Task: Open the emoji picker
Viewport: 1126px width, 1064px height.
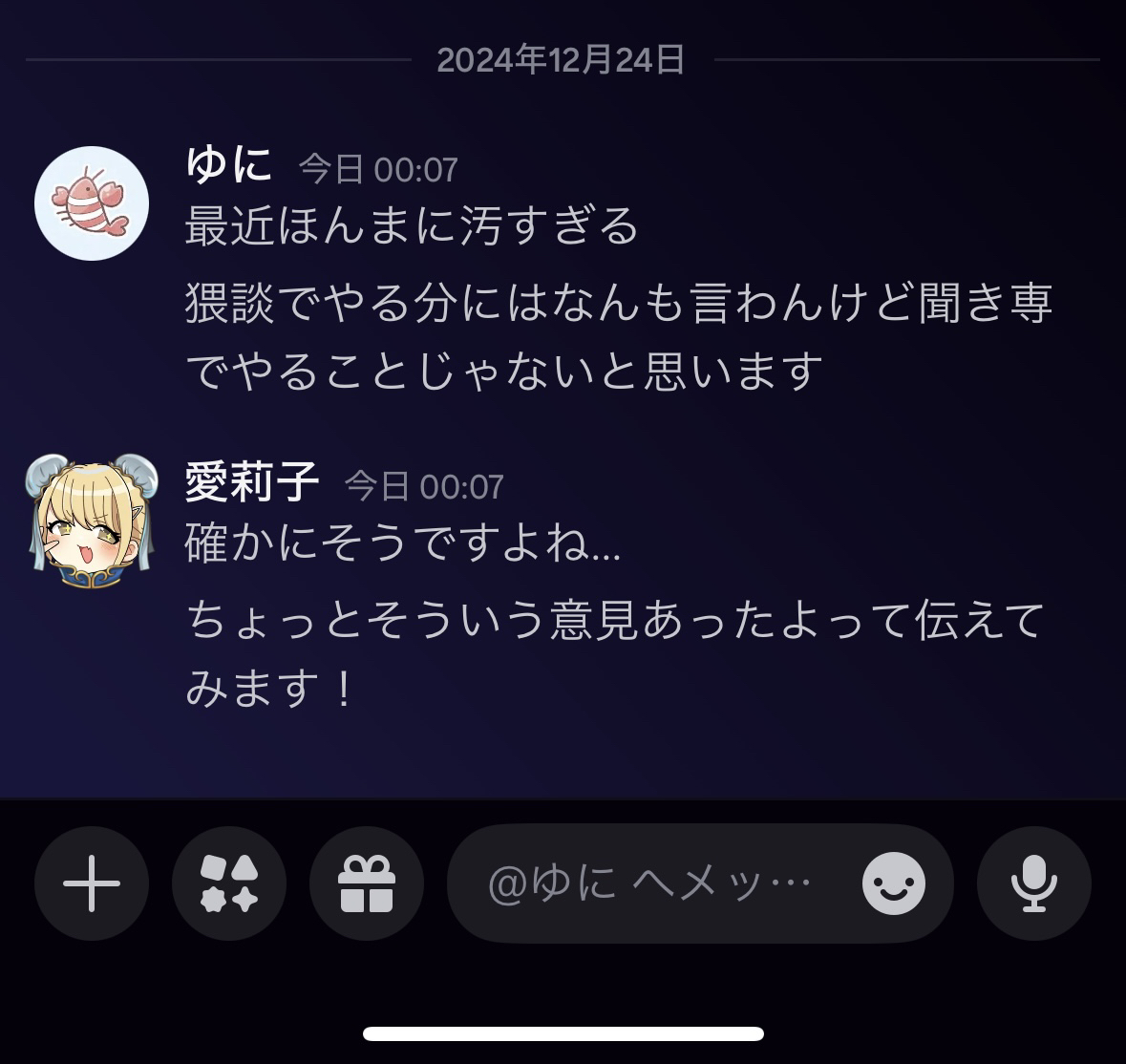Action: tap(893, 883)
